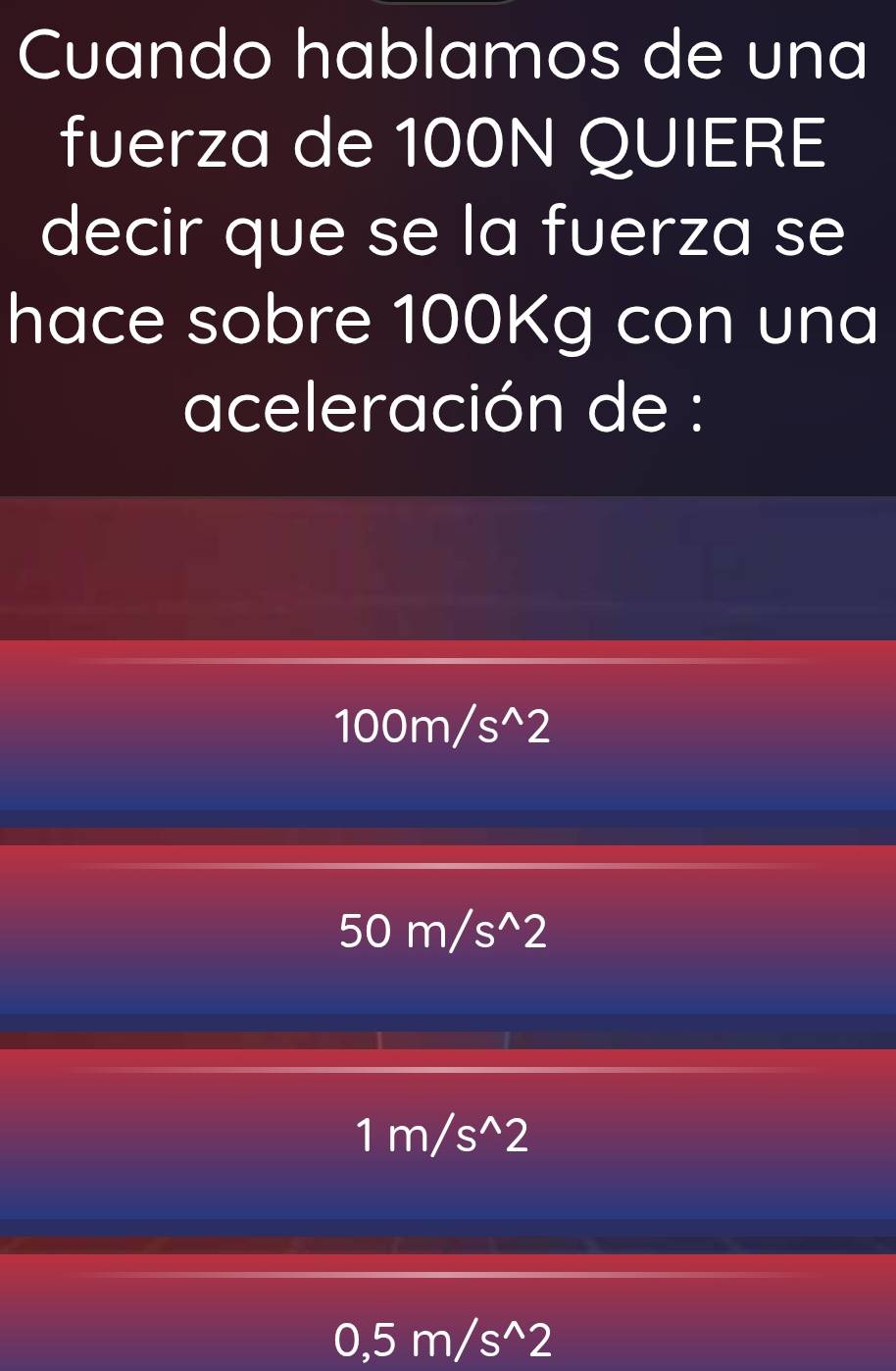Answer with 0,5 m/s^2
Screen dimensions: 896x1371
click(443, 1334)
